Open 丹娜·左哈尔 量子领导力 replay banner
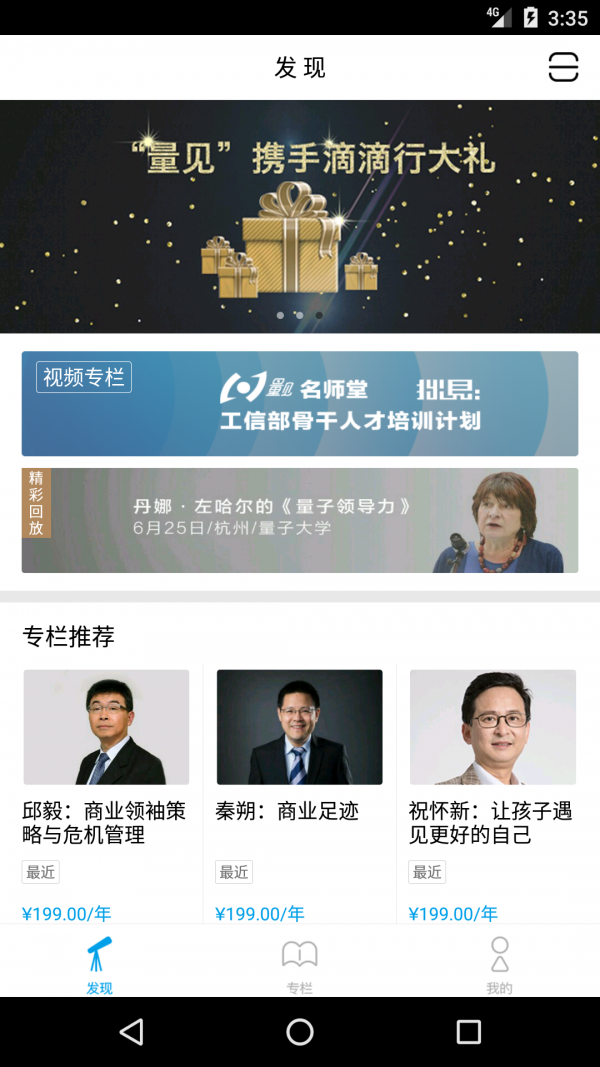This screenshot has width=600, height=1067. 300,520
